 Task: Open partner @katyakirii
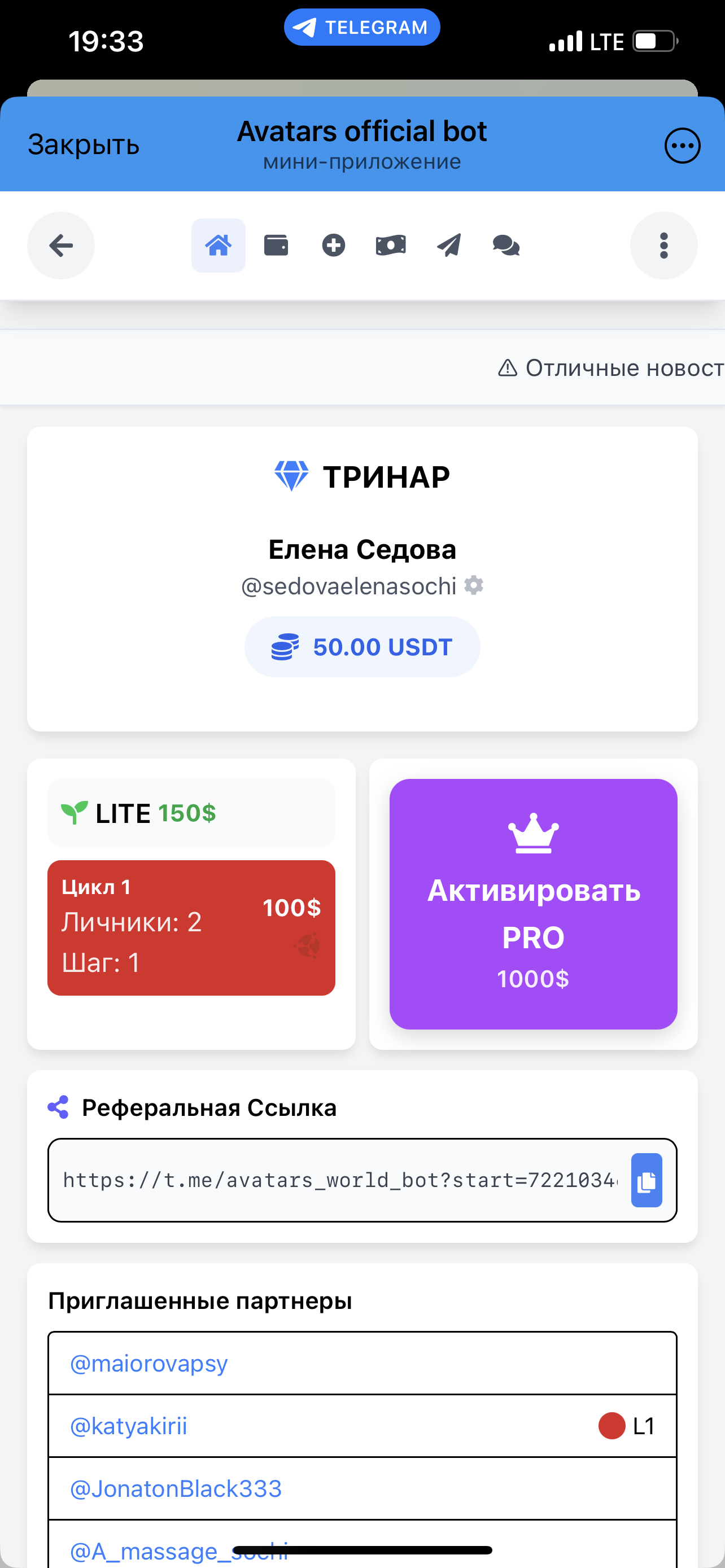[129, 1426]
